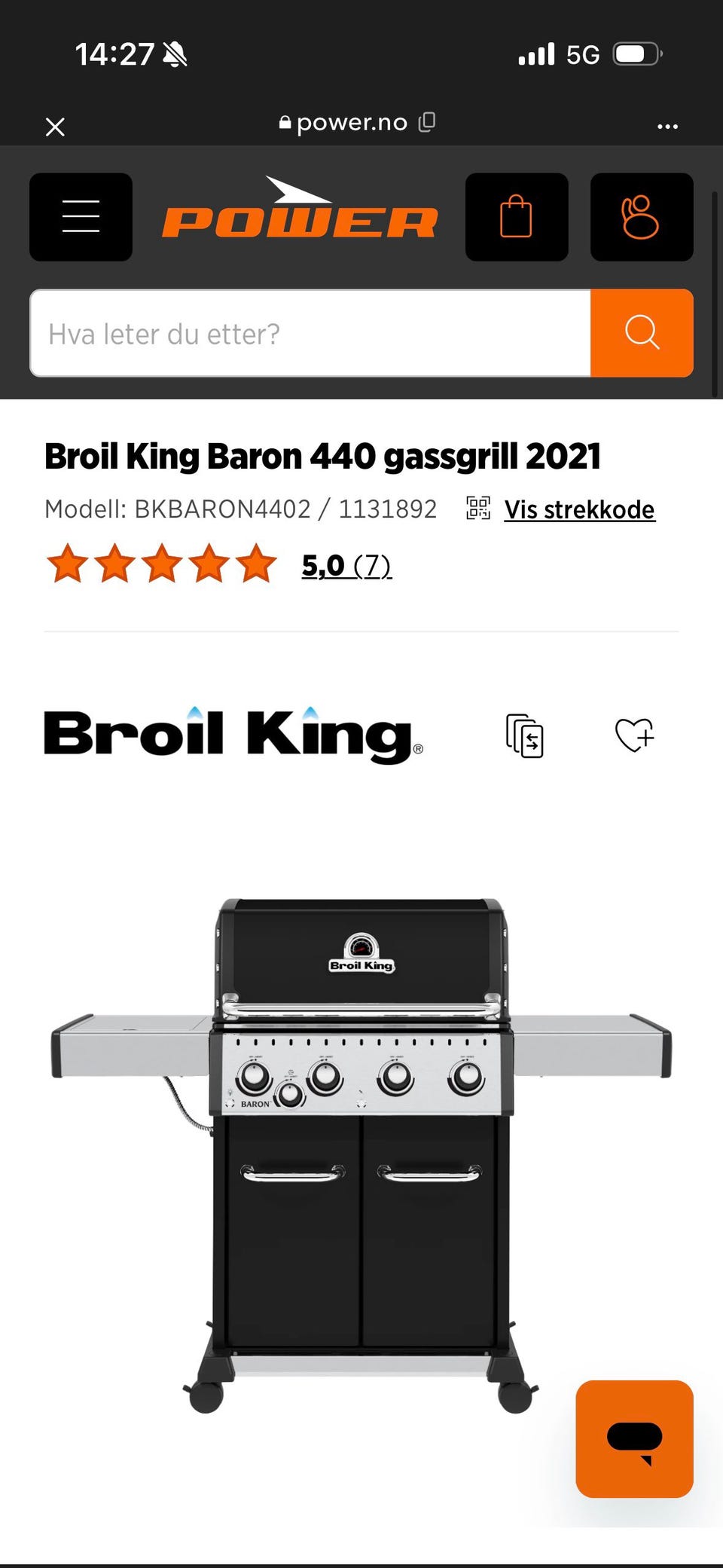Open the browser overflow menu
The height and width of the screenshot is (1568, 723).
pos(667,127)
